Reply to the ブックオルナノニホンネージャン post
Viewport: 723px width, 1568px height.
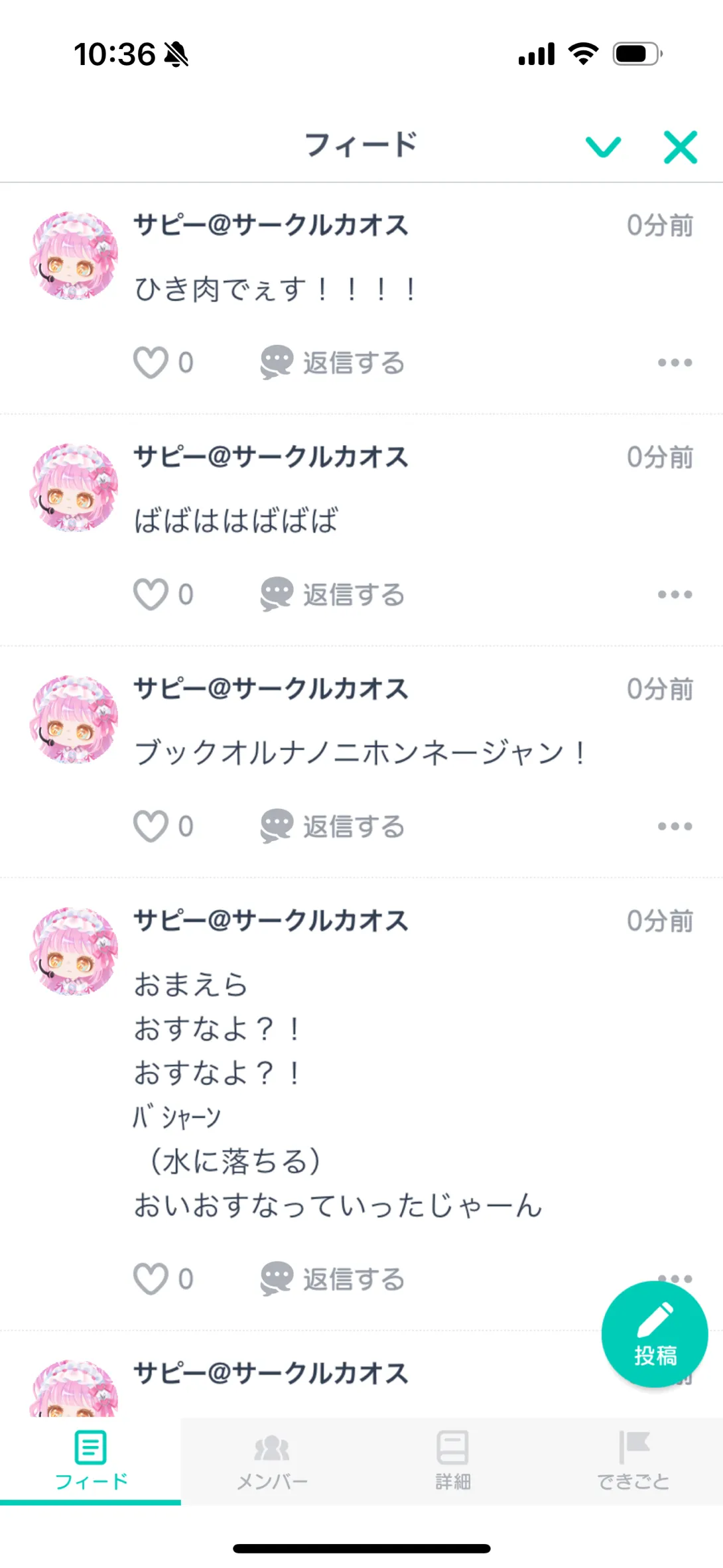click(x=333, y=826)
